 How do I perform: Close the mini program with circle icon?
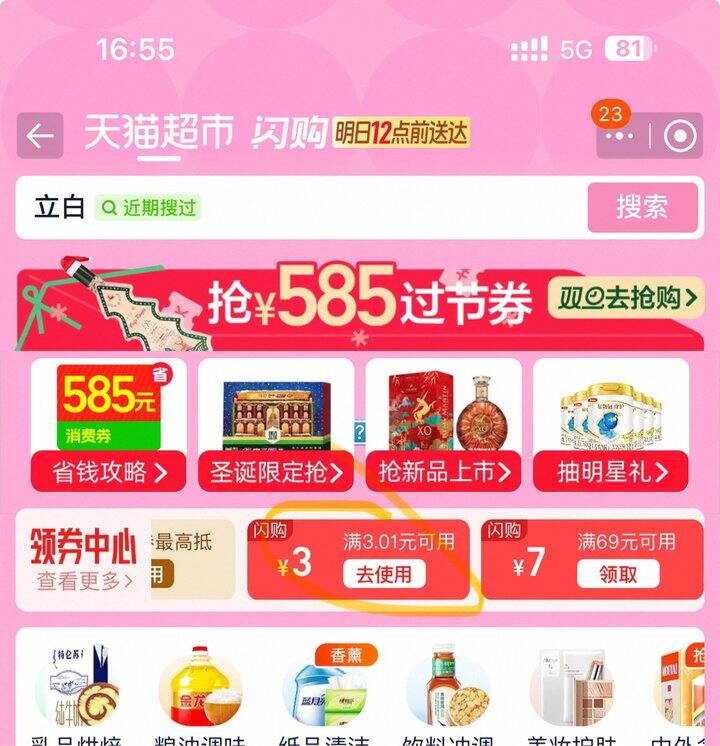click(680, 136)
